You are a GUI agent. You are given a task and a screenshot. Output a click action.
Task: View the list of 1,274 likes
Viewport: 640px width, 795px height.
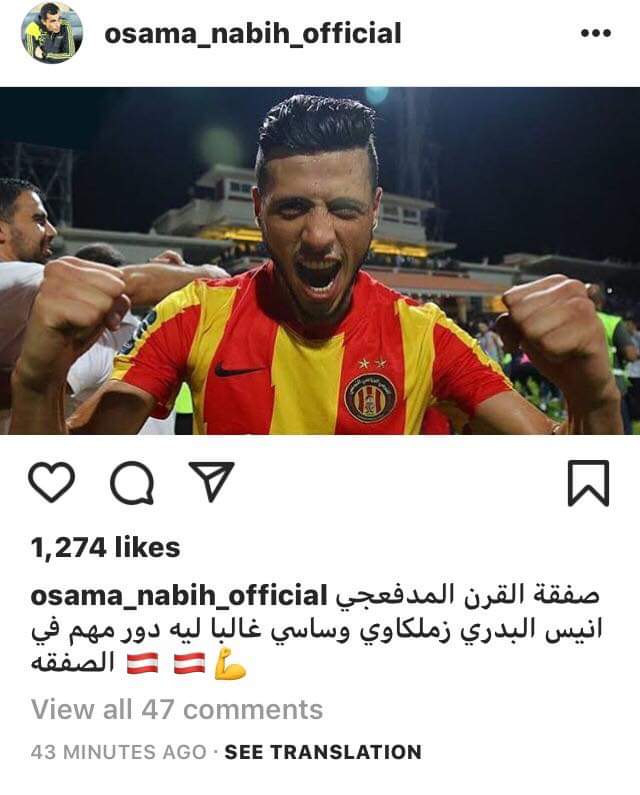[105, 547]
